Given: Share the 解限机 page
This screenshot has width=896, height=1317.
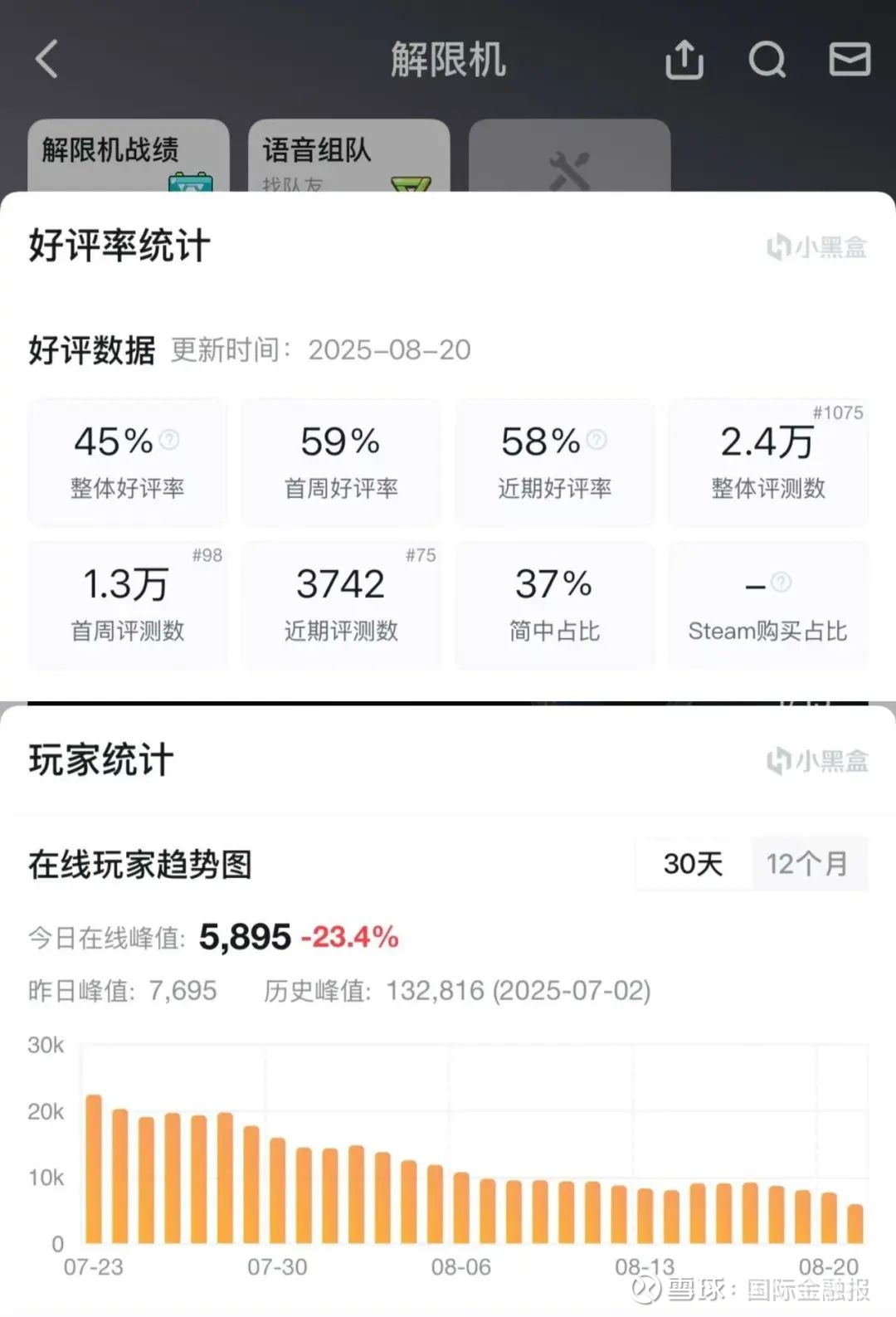Looking at the screenshot, I should (684, 60).
